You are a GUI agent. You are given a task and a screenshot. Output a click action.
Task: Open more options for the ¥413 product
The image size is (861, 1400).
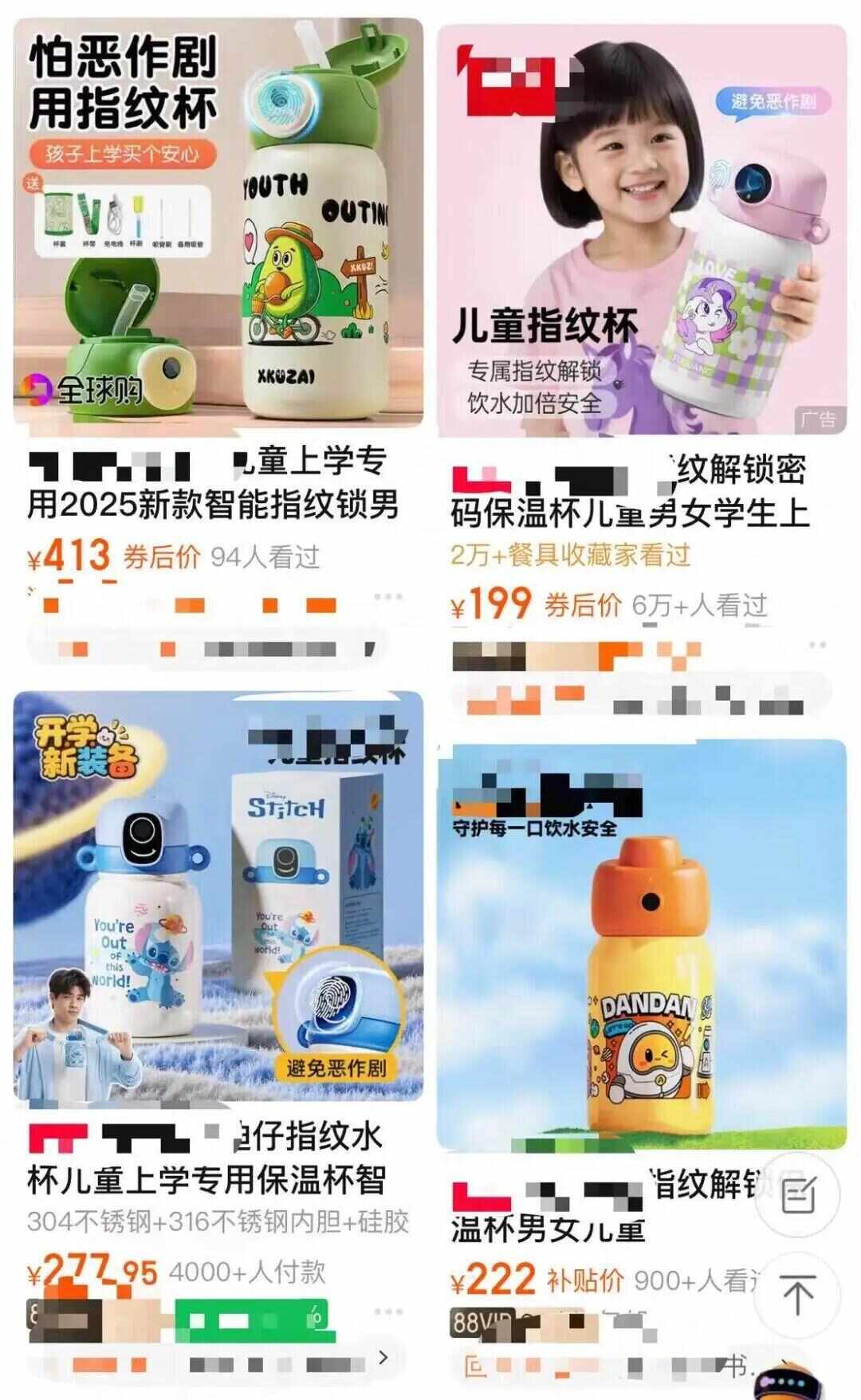click(388, 597)
